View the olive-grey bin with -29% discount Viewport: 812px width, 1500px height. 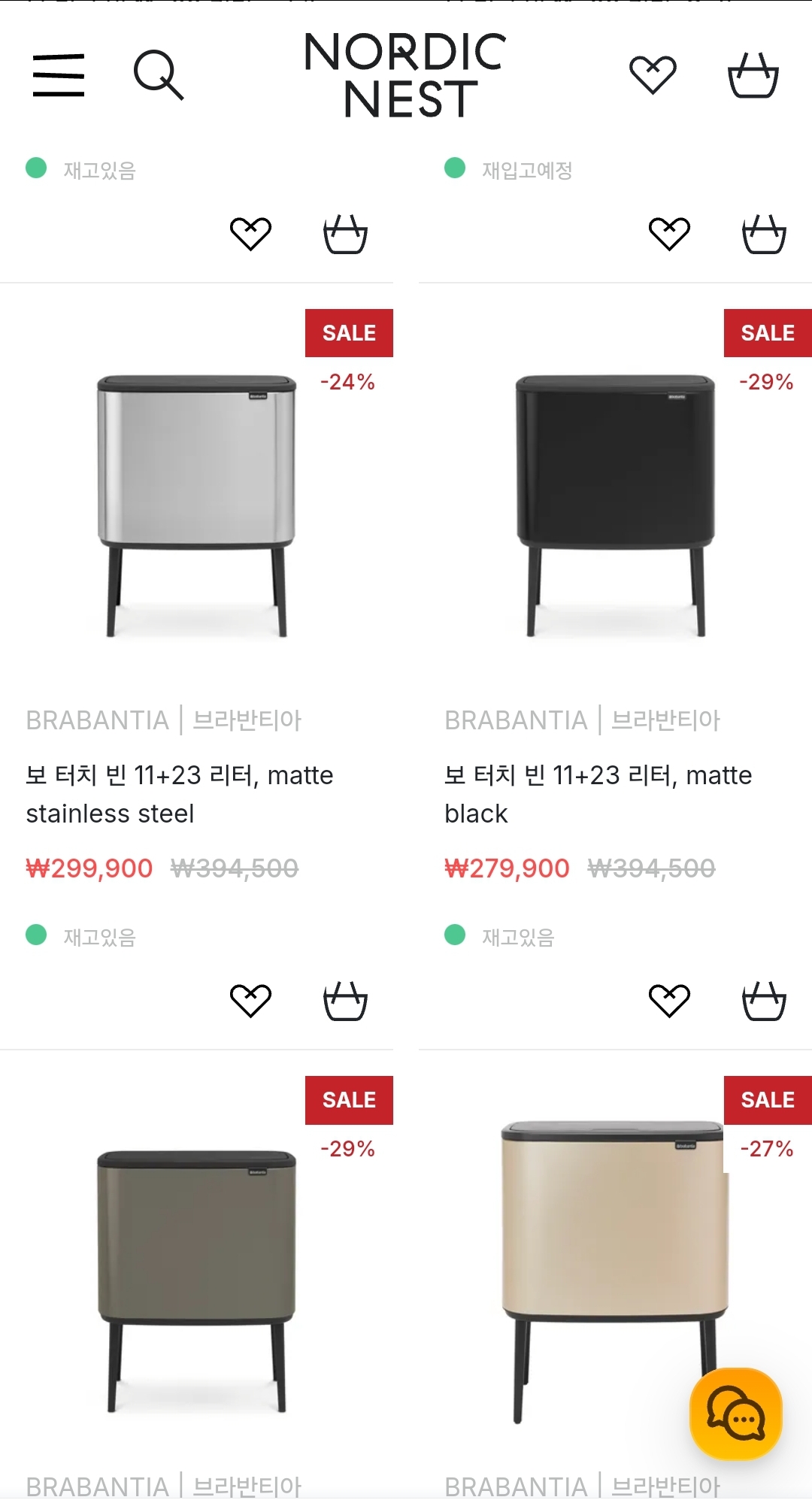(196, 1278)
